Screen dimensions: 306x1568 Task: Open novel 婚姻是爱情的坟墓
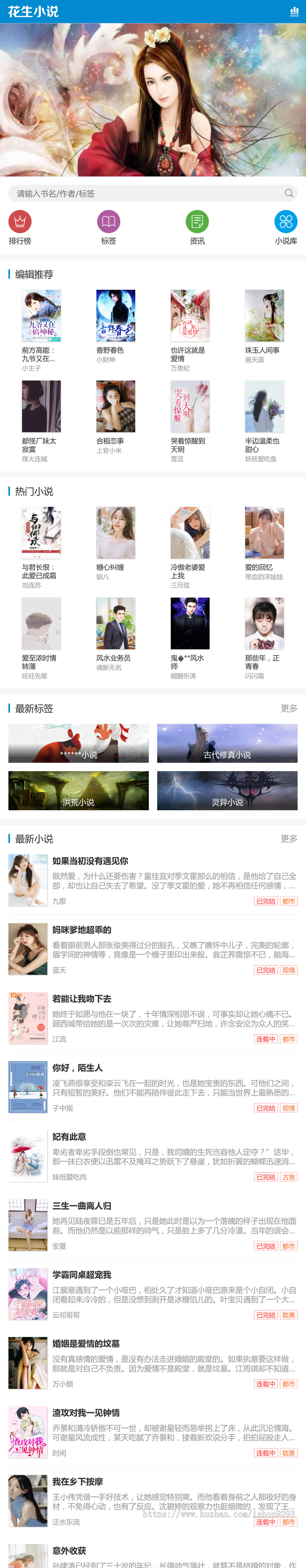[86, 1343]
